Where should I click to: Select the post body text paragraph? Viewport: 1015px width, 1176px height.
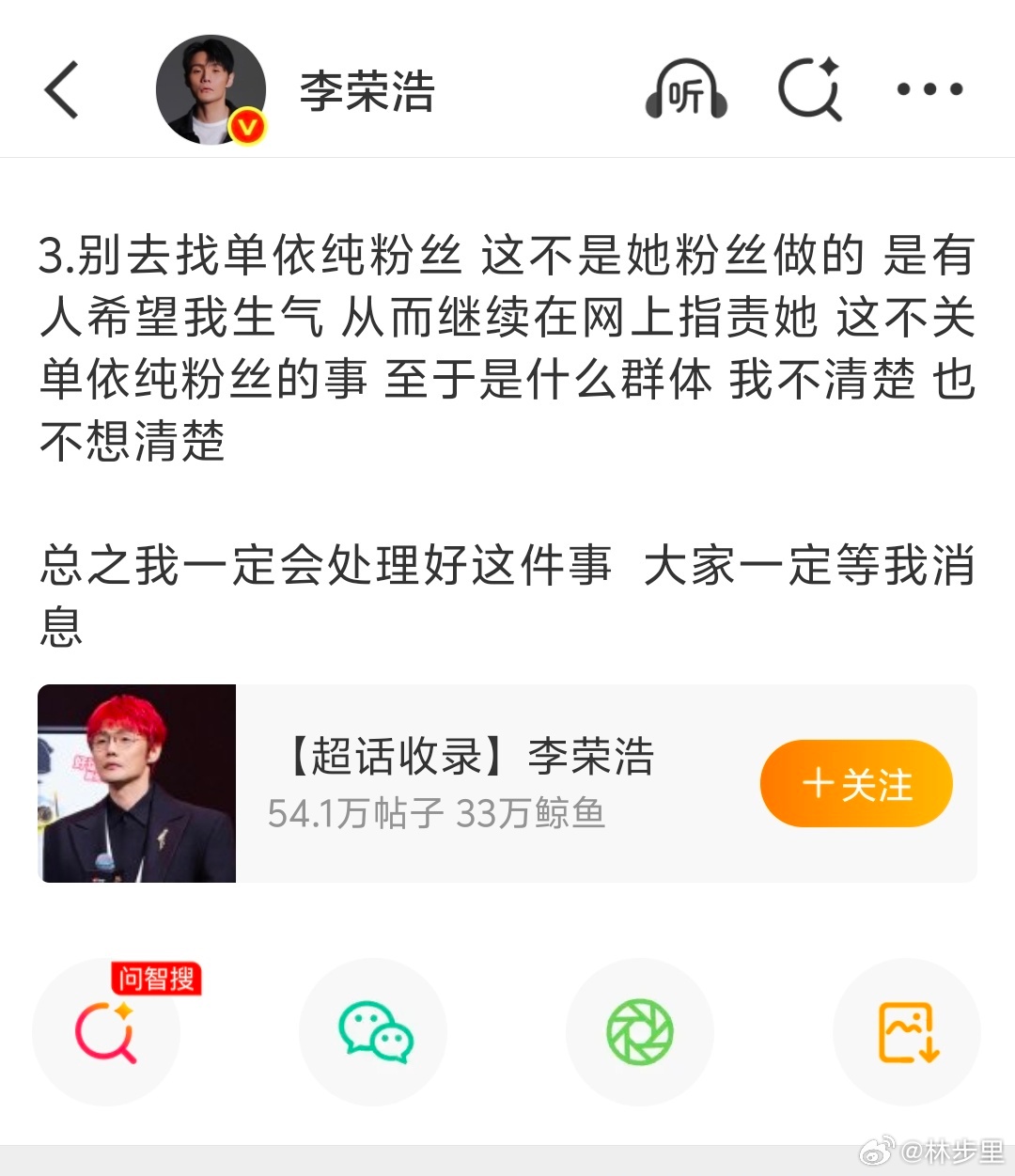(507, 348)
